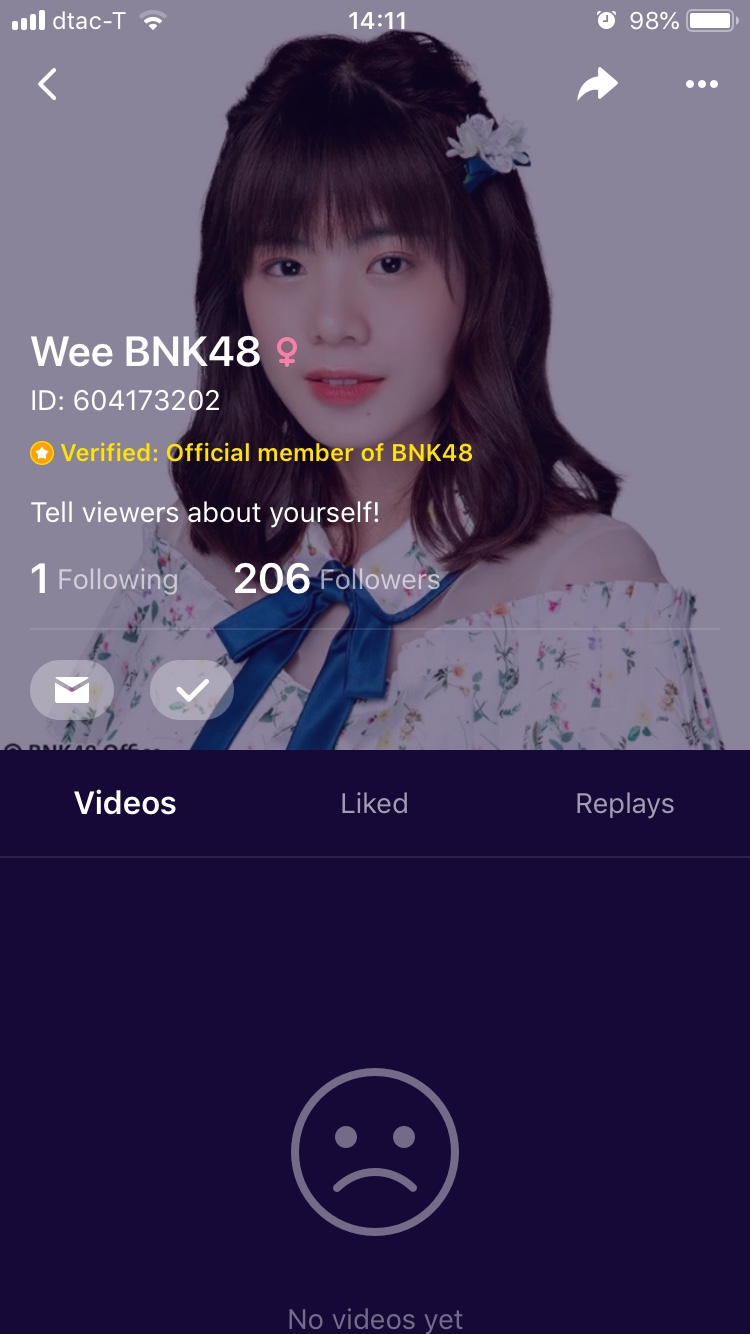Switch to the Liked tab
Screen dimensions: 750x1334
tap(374, 804)
